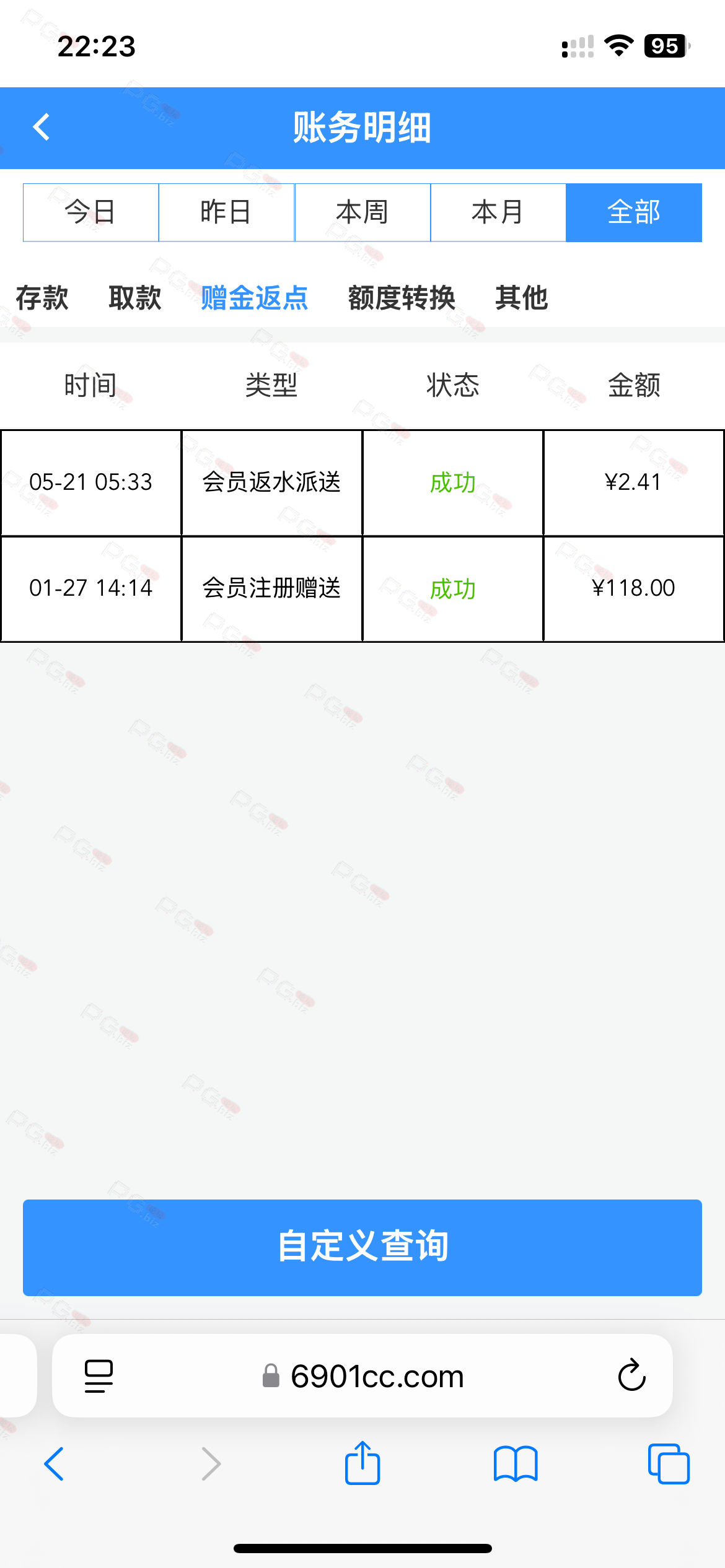This screenshot has height=1568, width=725.
Task: Switch to the 昨日 filter
Action: pos(227,212)
